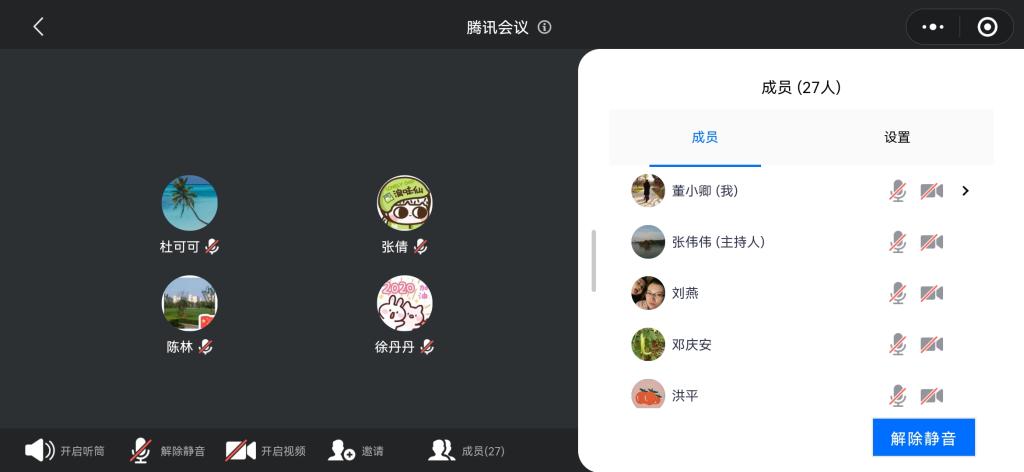Screen dimensions: 1024x472
Task: Open member row 张伟伟 (主持人)
Action: pyautogui.click(x=718, y=242)
